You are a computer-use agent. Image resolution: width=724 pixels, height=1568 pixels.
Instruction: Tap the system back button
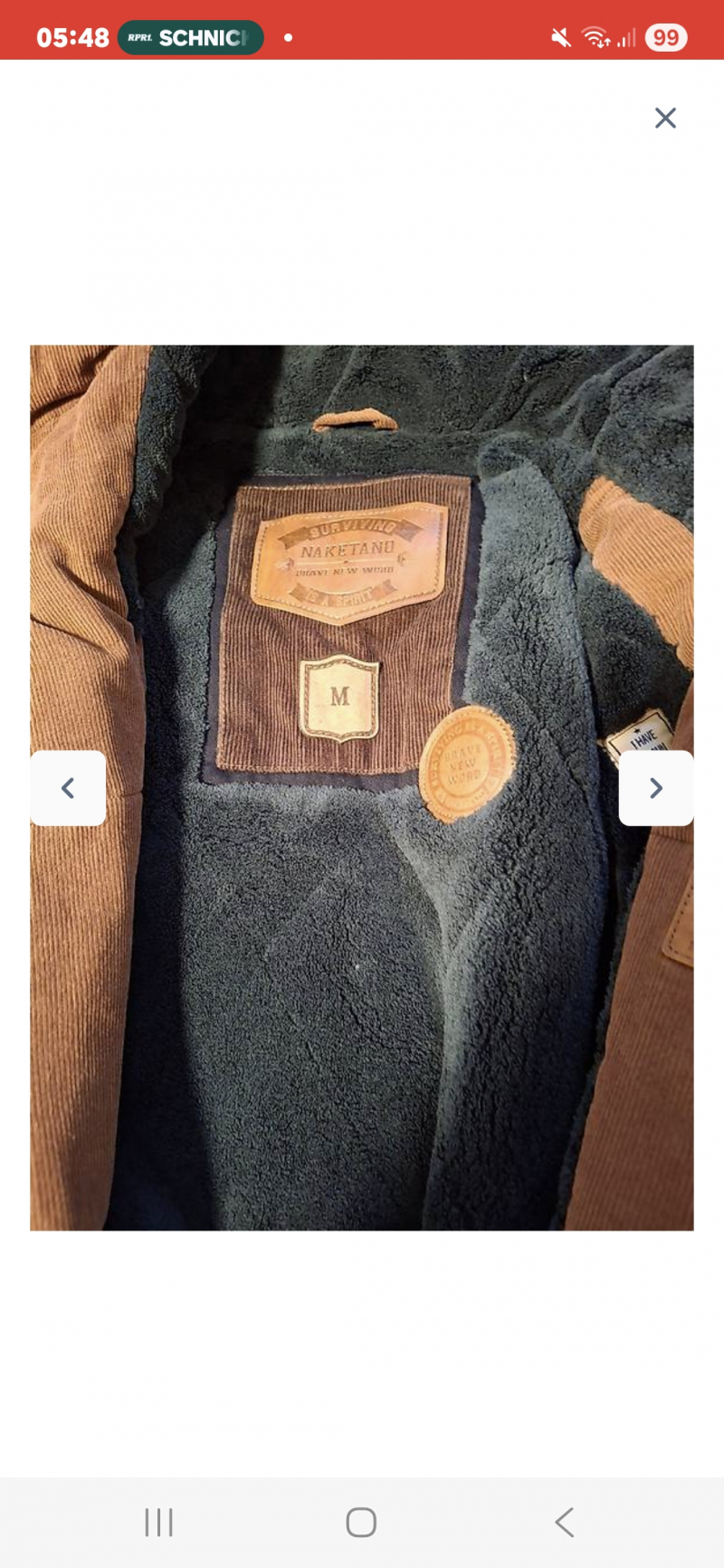(564, 1522)
